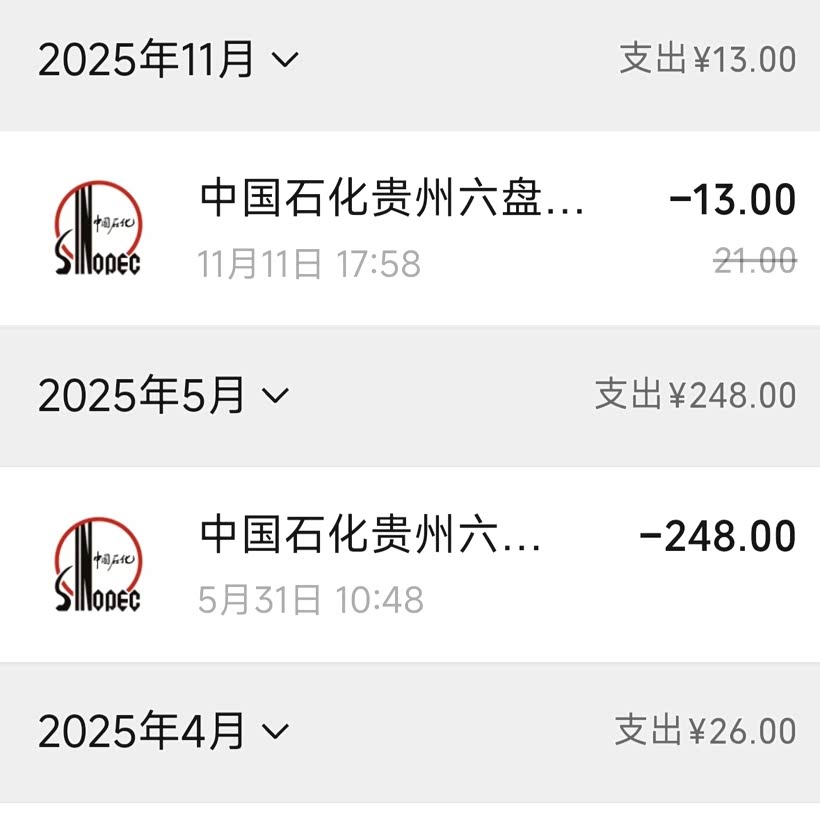Tap the 2025年4月 month selector

(163, 732)
